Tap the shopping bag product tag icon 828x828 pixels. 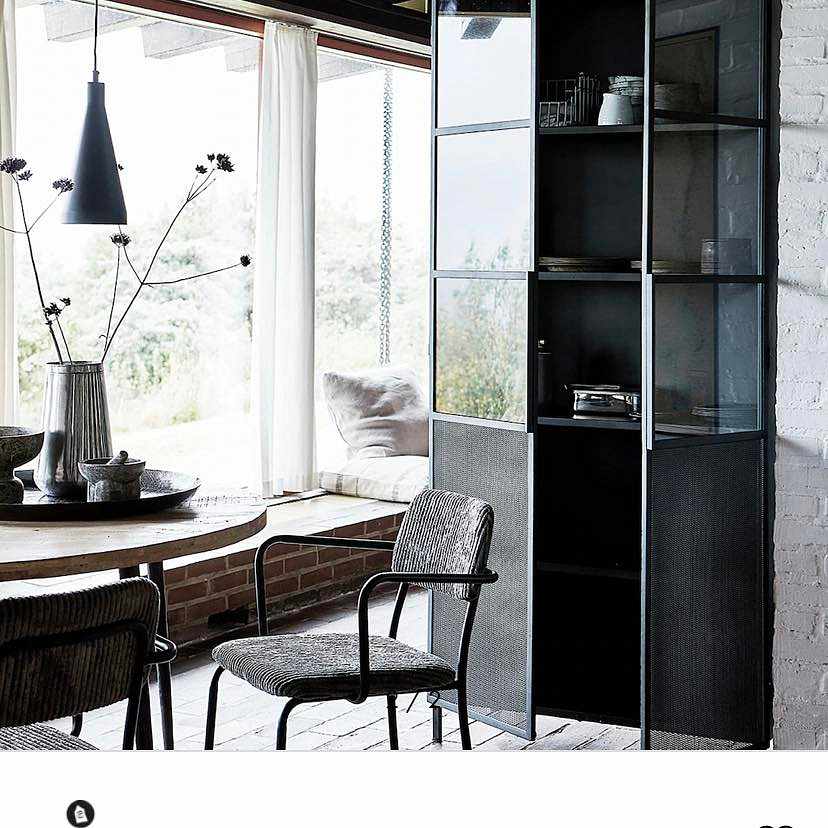click(x=80, y=813)
